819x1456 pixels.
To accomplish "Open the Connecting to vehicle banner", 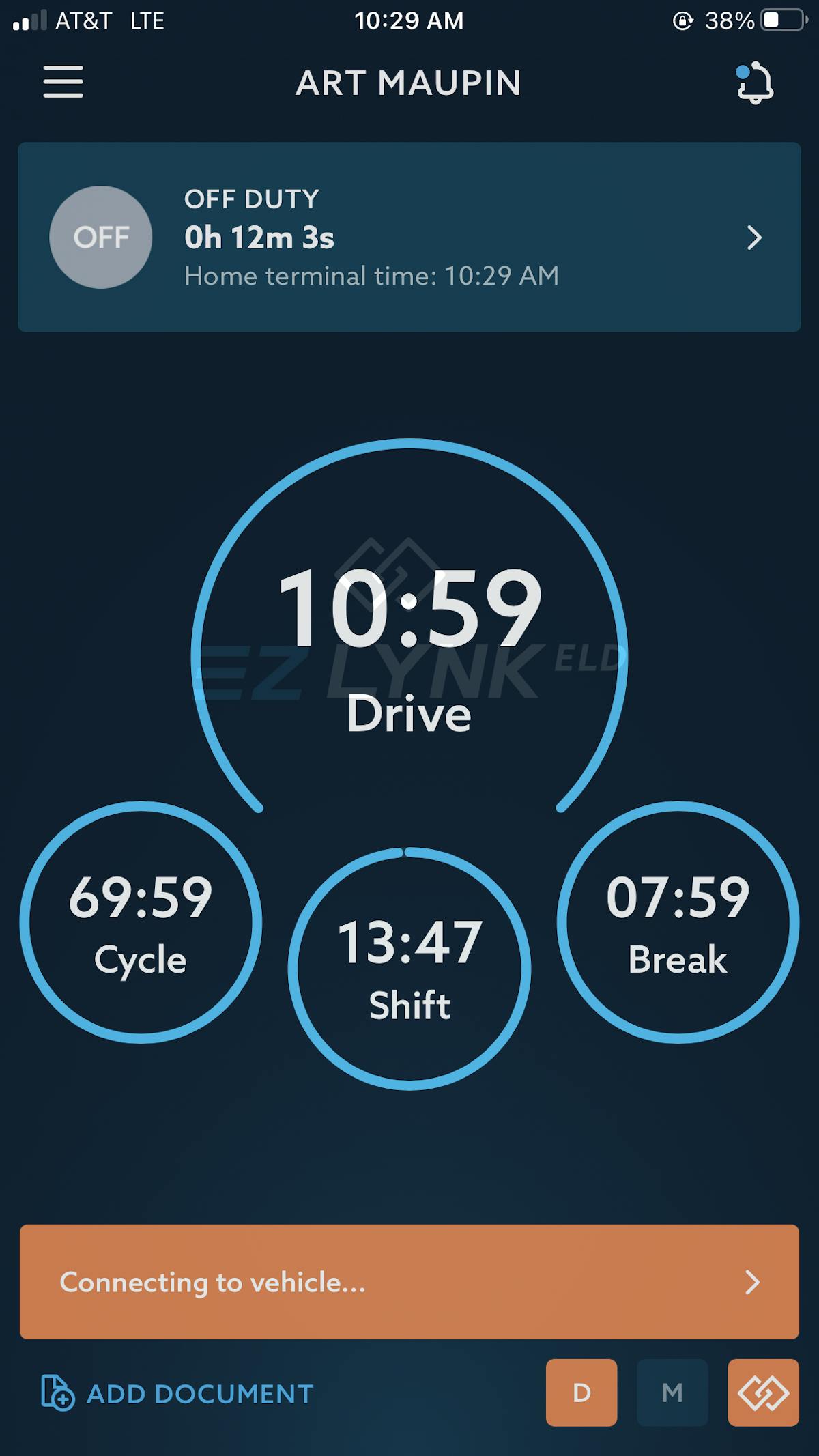I will point(409,1281).
